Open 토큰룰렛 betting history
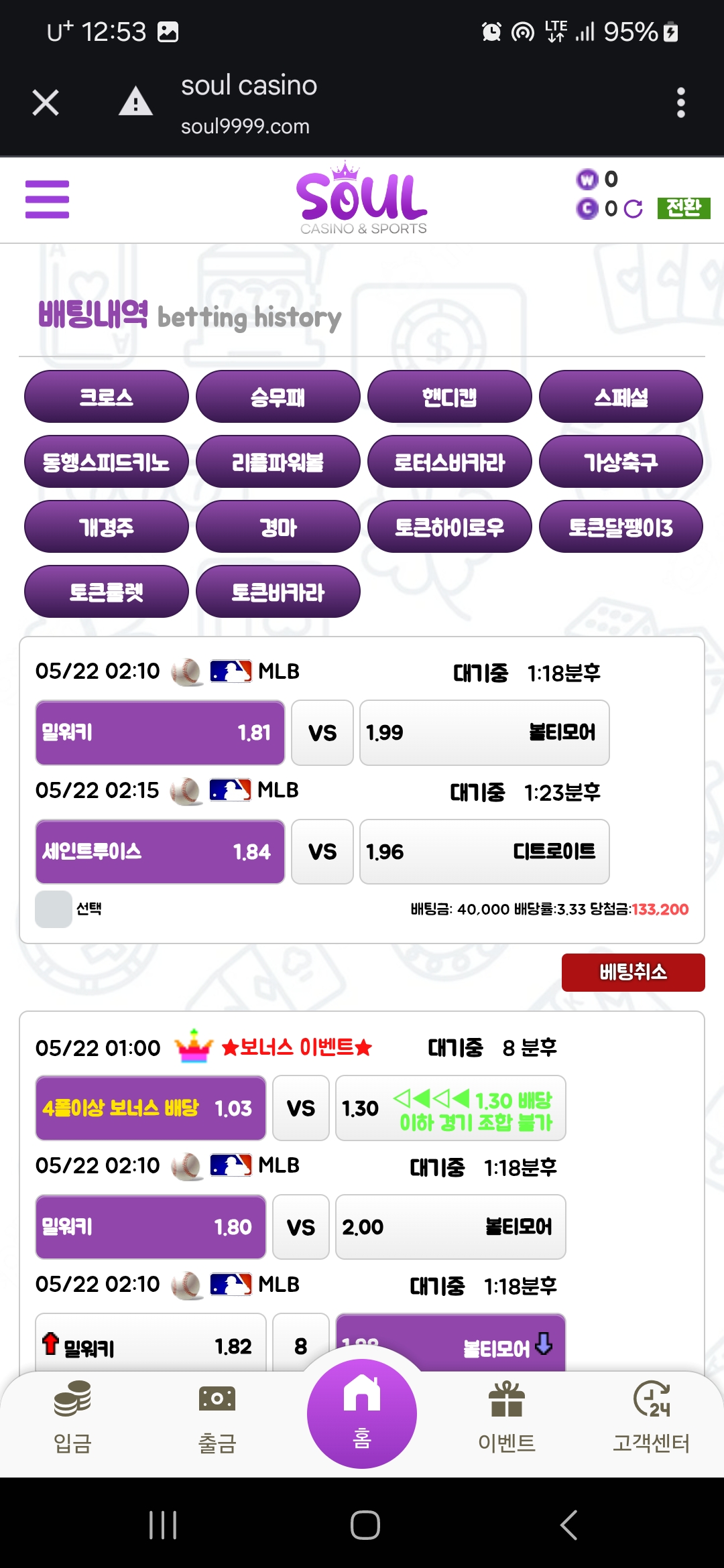 (106, 592)
